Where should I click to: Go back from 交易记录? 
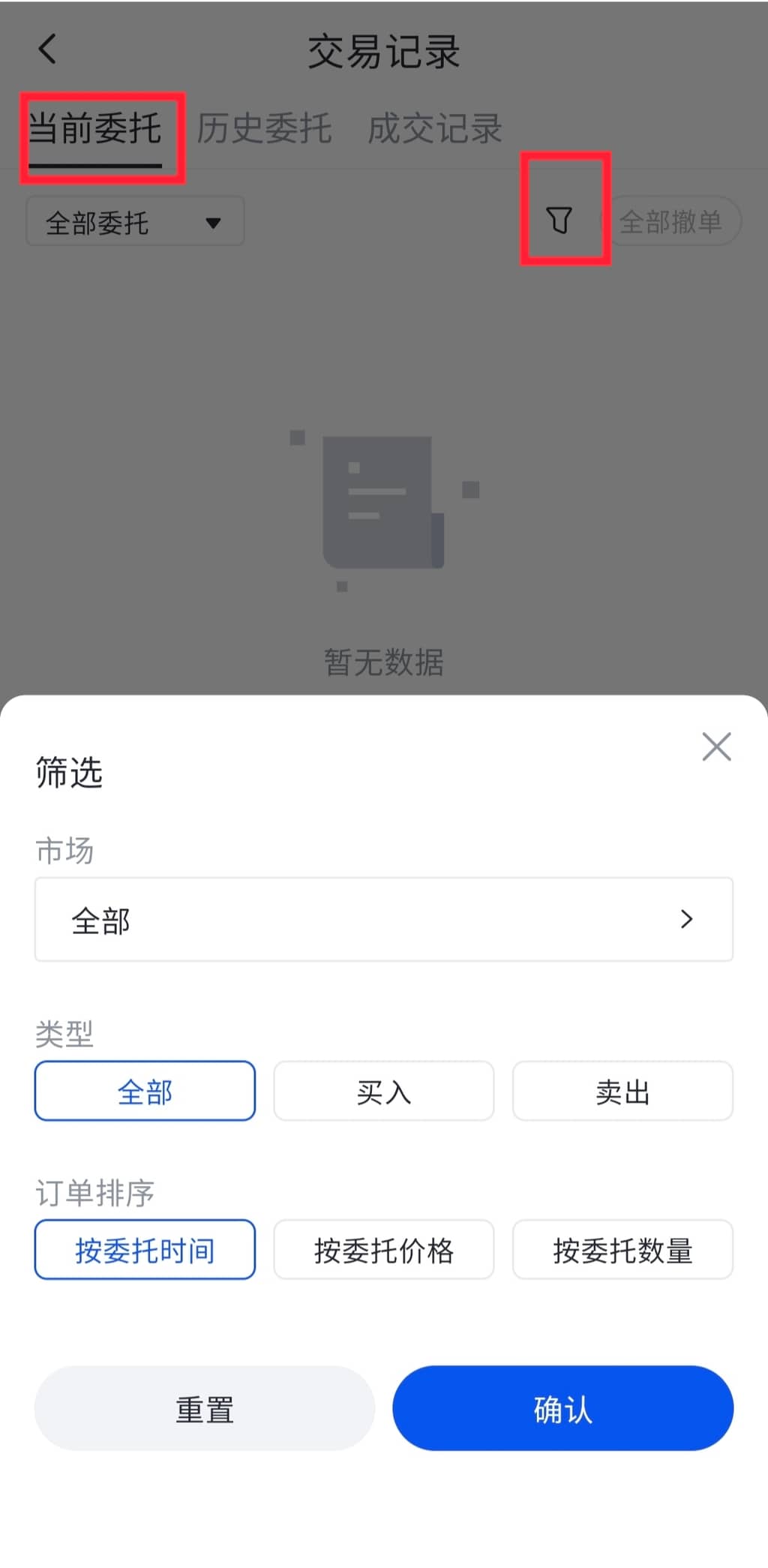(x=47, y=50)
